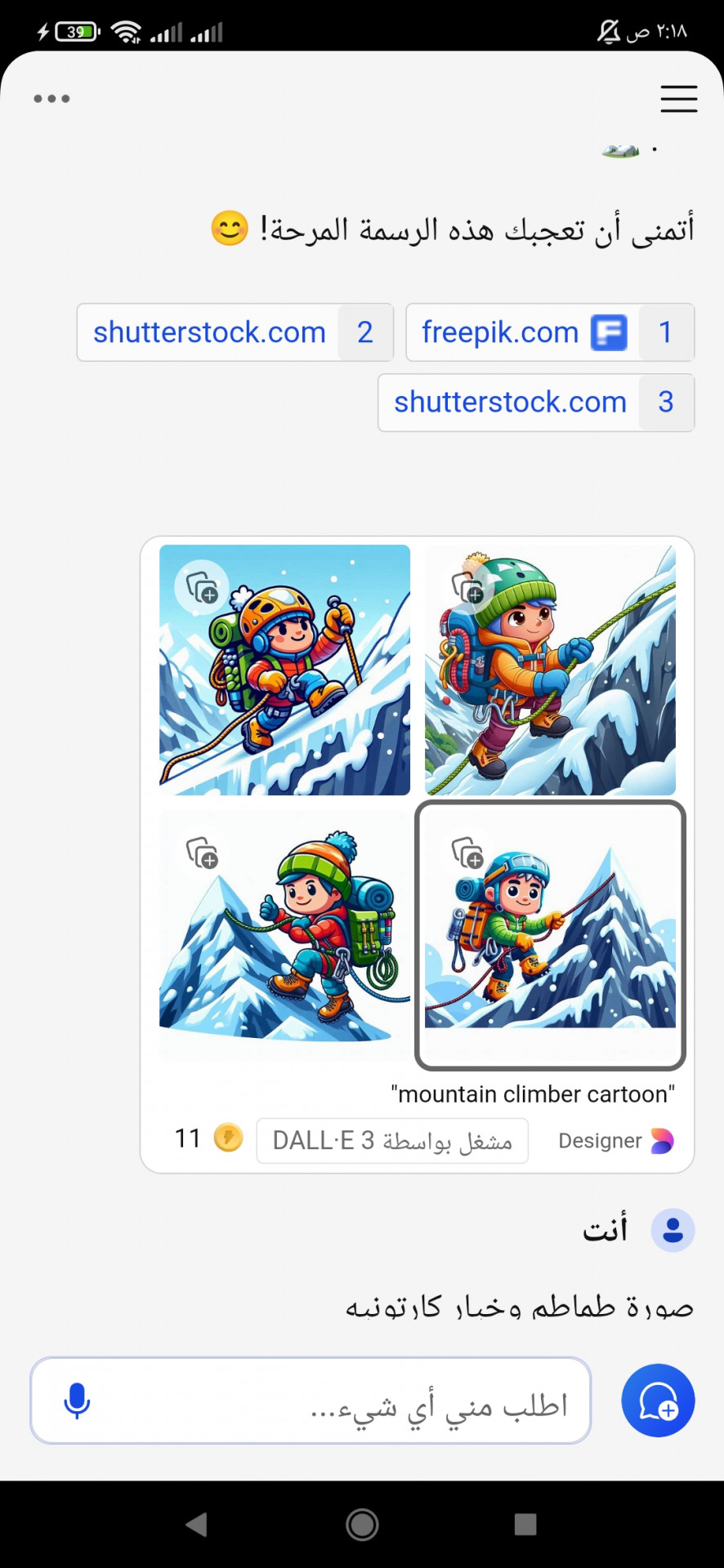Add orange-helmet climber image to collection
Screen dimensions: 724x1568
pyautogui.click(x=202, y=588)
